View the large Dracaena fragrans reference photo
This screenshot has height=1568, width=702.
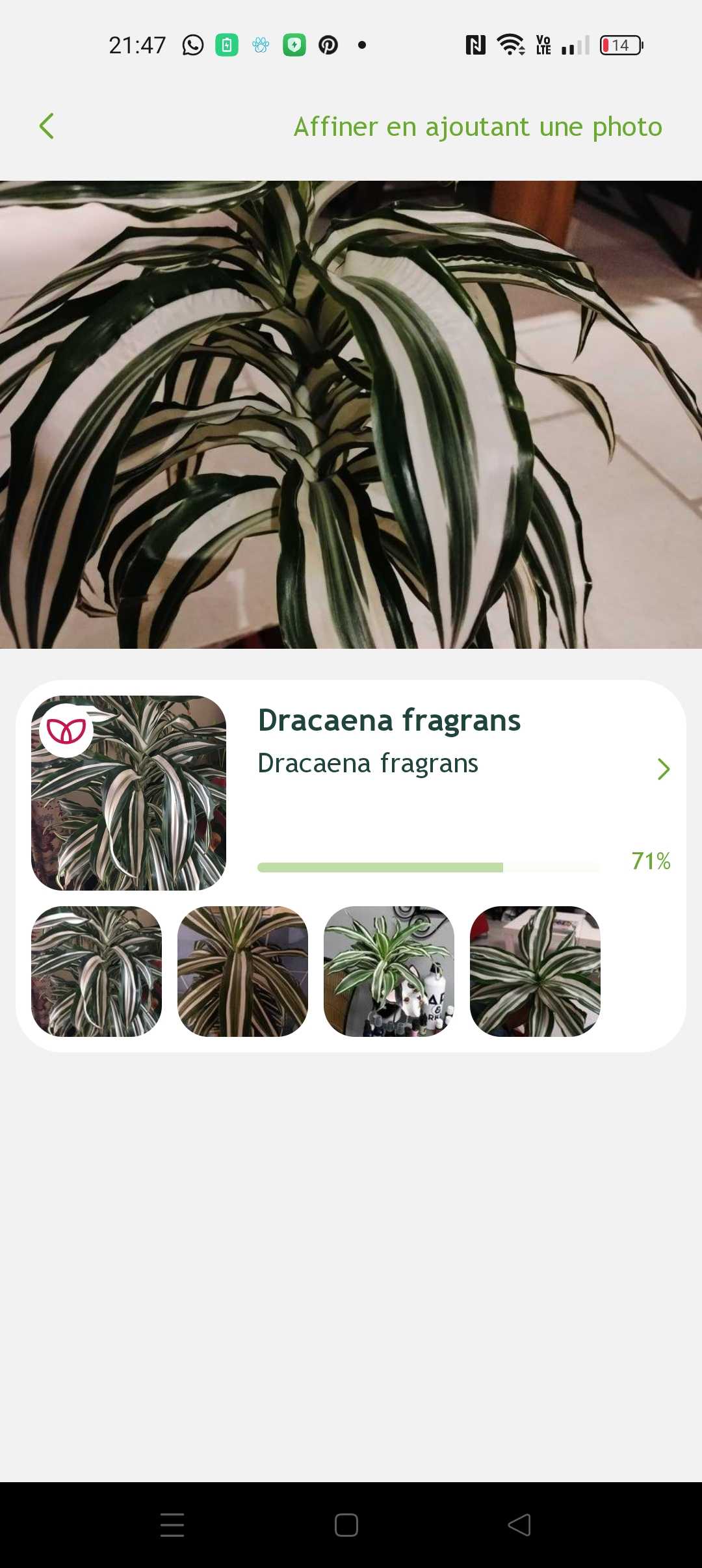[x=129, y=793]
